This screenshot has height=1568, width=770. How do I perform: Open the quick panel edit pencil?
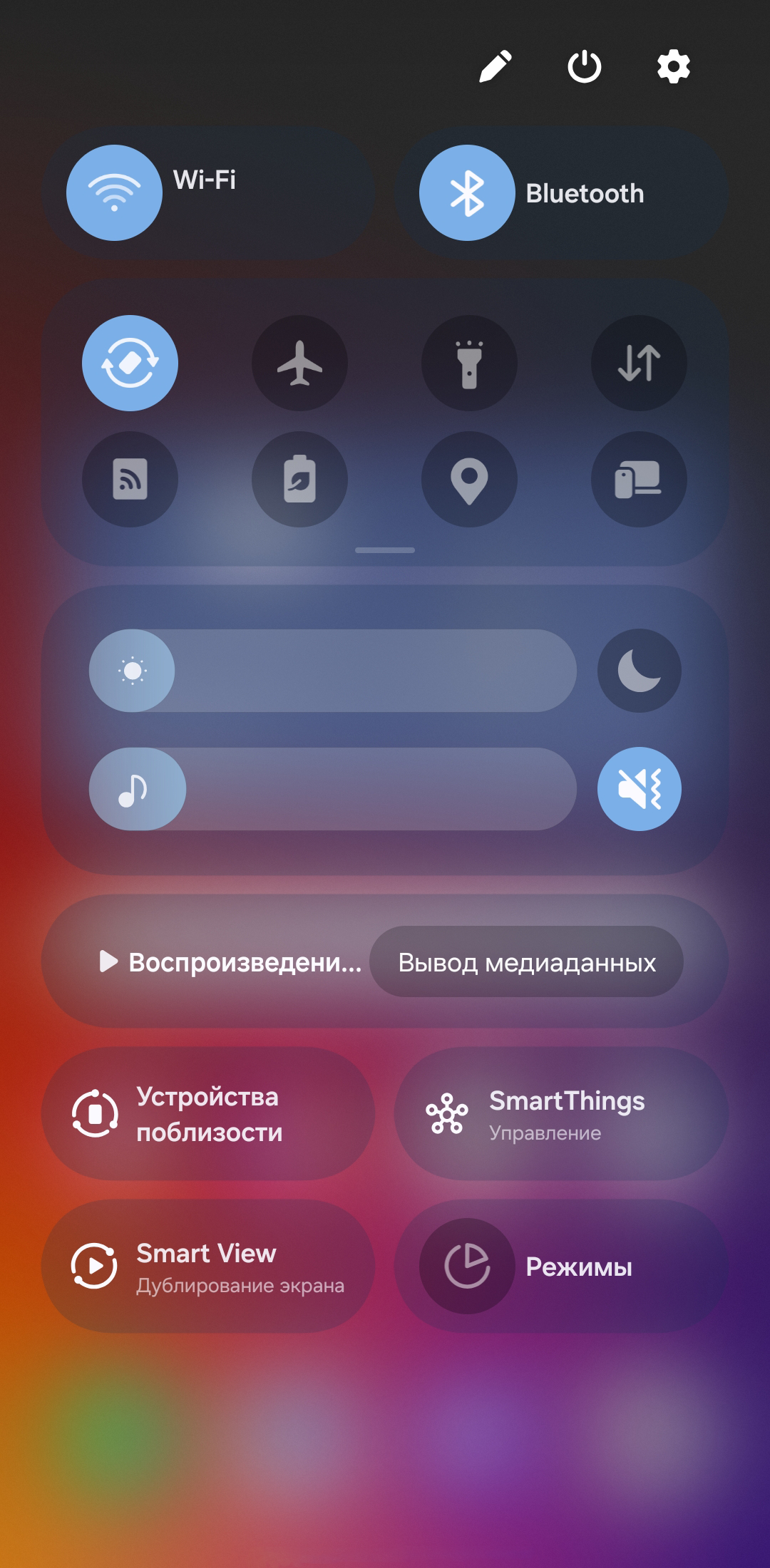point(496,67)
